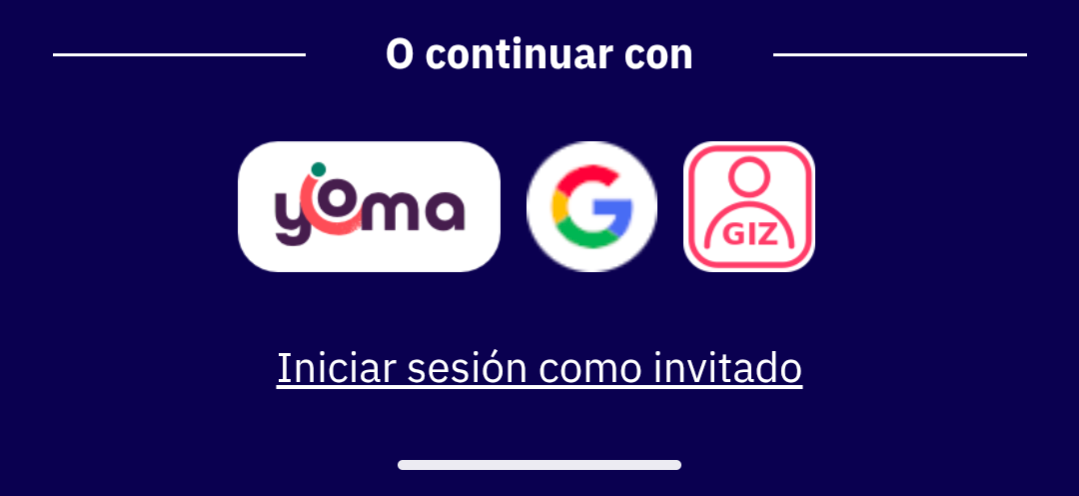This screenshot has height=496, width=1079.
Task: Continue with Yoma login
Action: pyautogui.click(x=368, y=207)
